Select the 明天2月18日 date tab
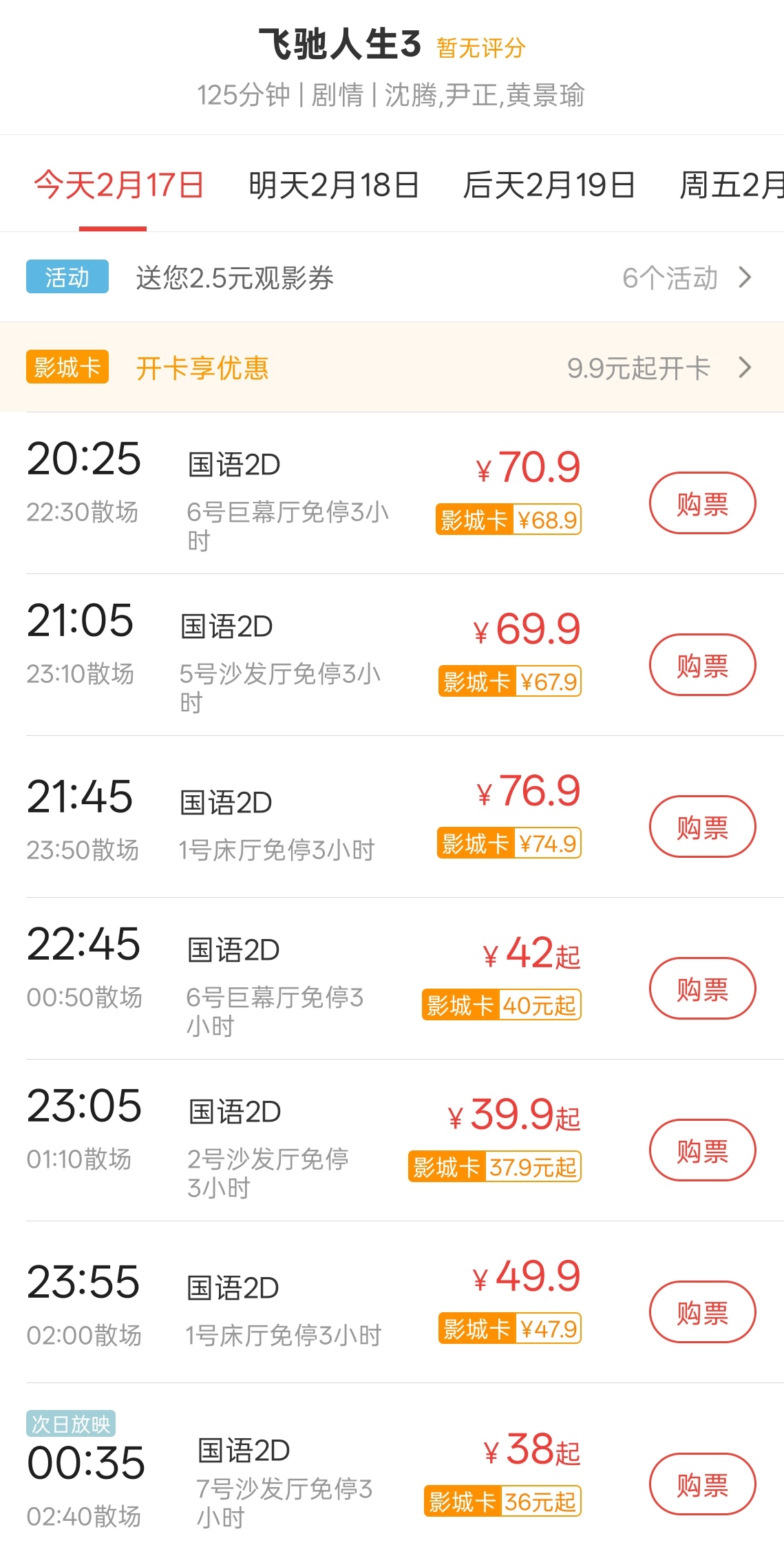The width and height of the screenshot is (784, 1558). (x=334, y=185)
